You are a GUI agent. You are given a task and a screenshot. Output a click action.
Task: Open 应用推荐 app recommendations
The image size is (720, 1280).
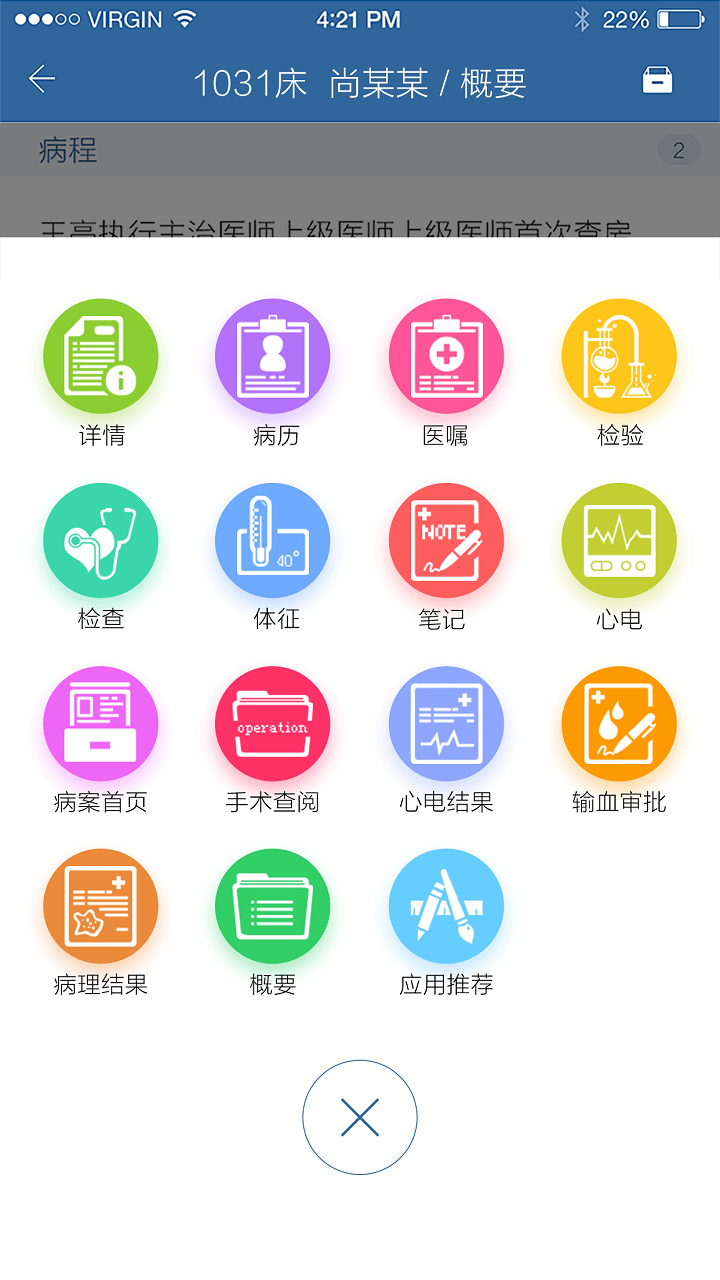[x=446, y=907]
